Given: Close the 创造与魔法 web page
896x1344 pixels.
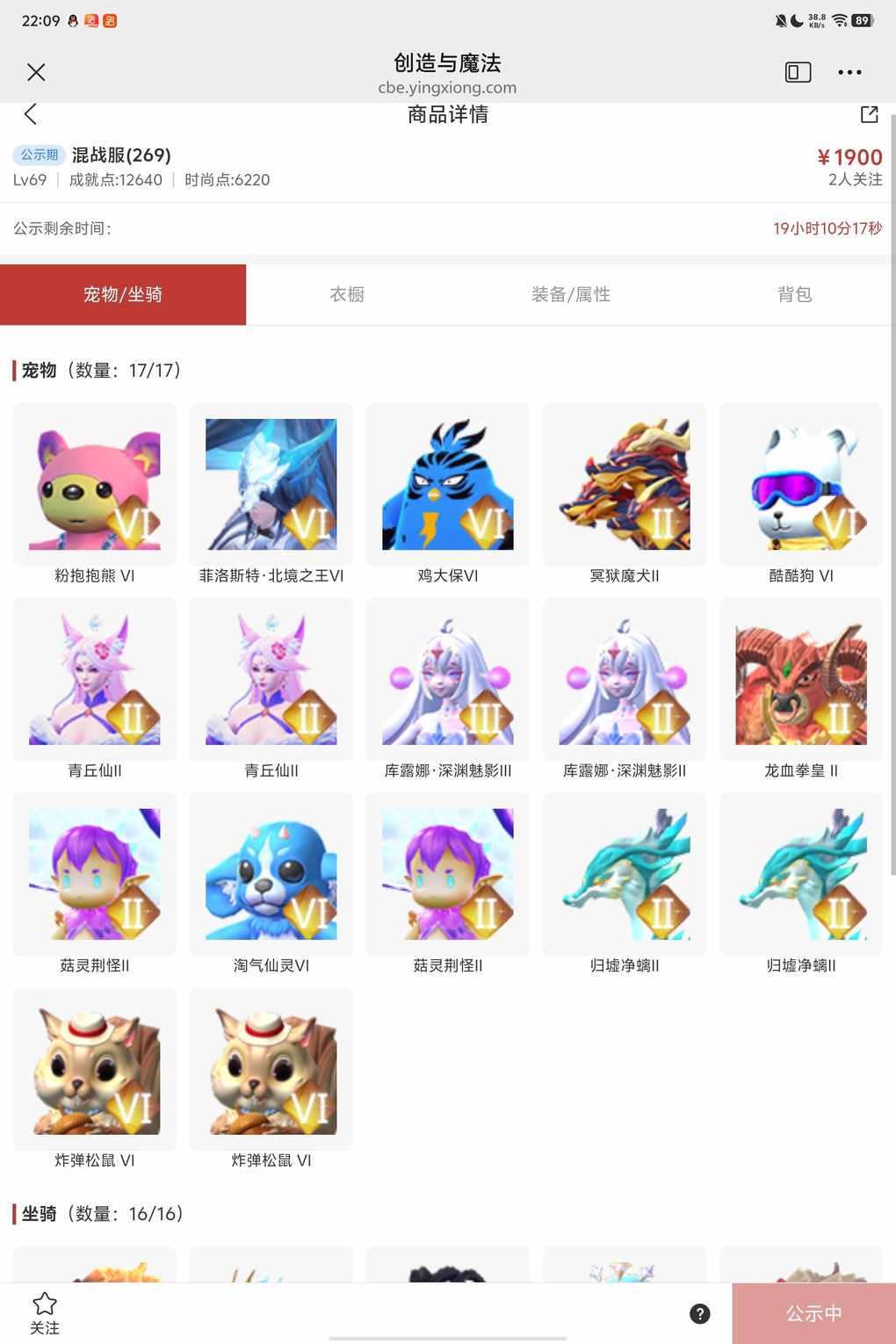Looking at the screenshot, I should pos(36,72).
